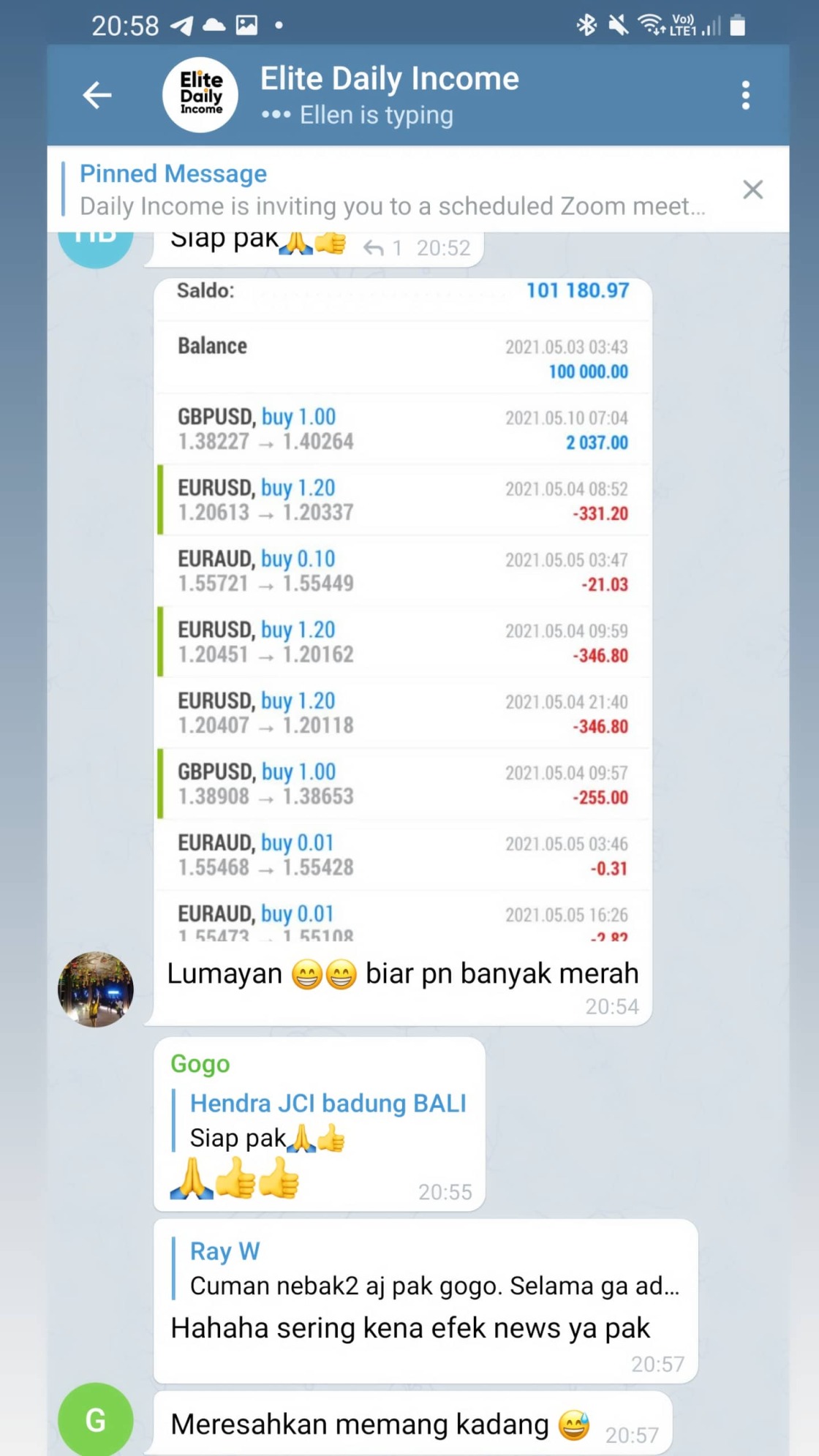
Task: Dismiss the pinned message banner
Action: [752, 190]
